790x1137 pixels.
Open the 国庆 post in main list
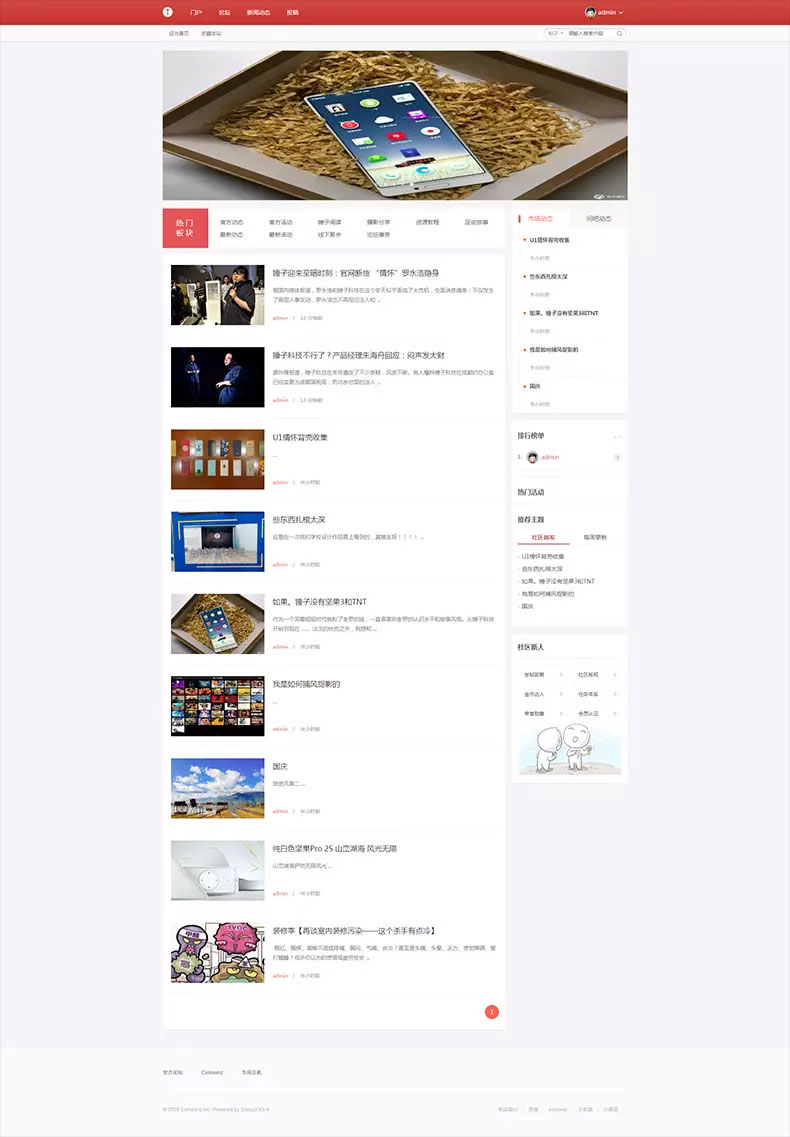click(280, 766)
